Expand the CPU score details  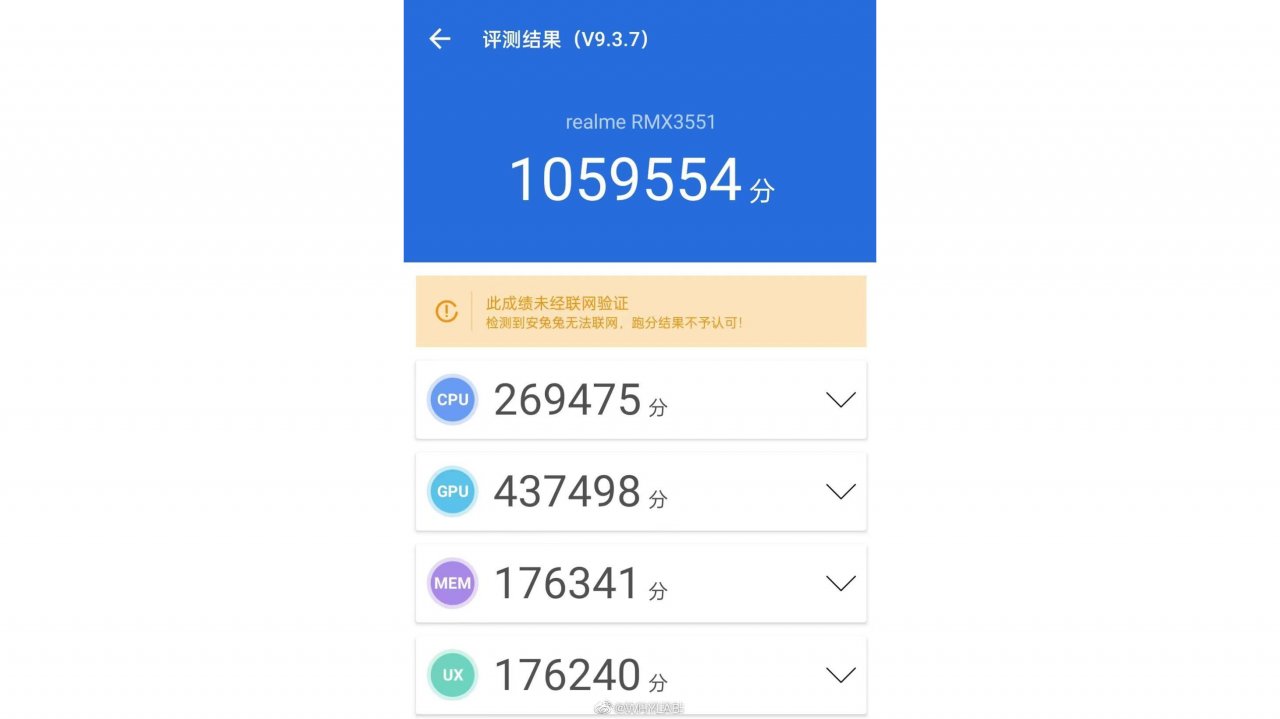tap(840, 400)
